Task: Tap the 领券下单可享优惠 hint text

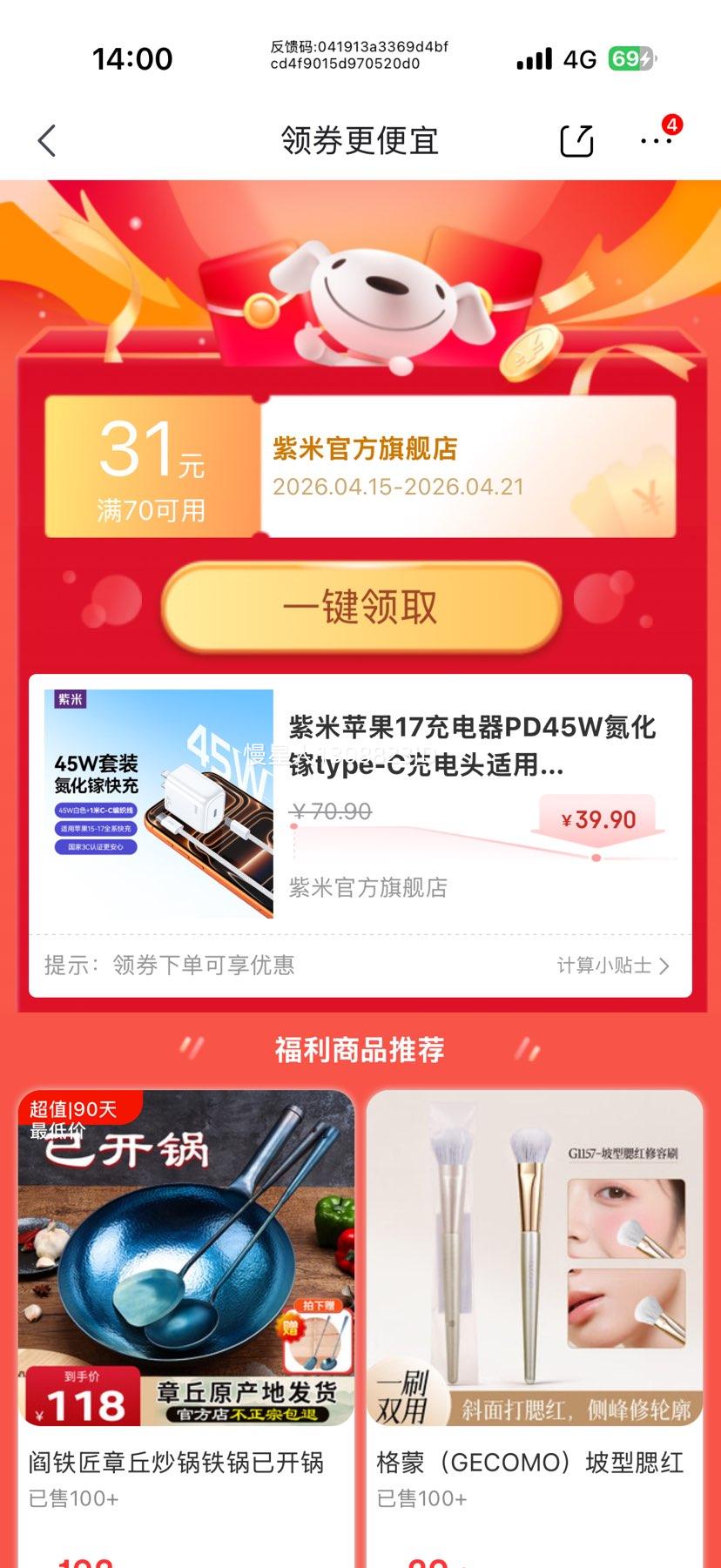Action: [x=202, y=965]
